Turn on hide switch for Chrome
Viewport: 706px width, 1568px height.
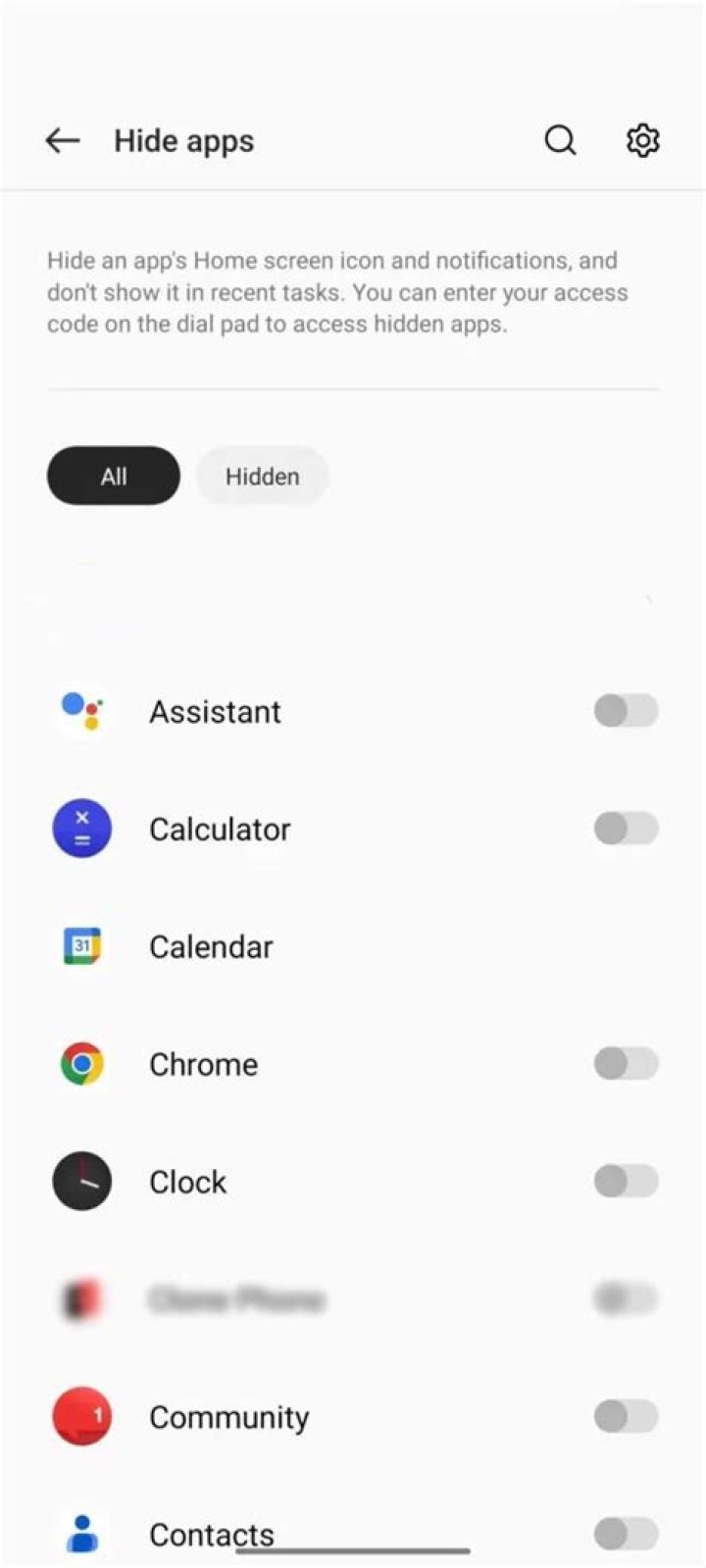coord(625,1064)
